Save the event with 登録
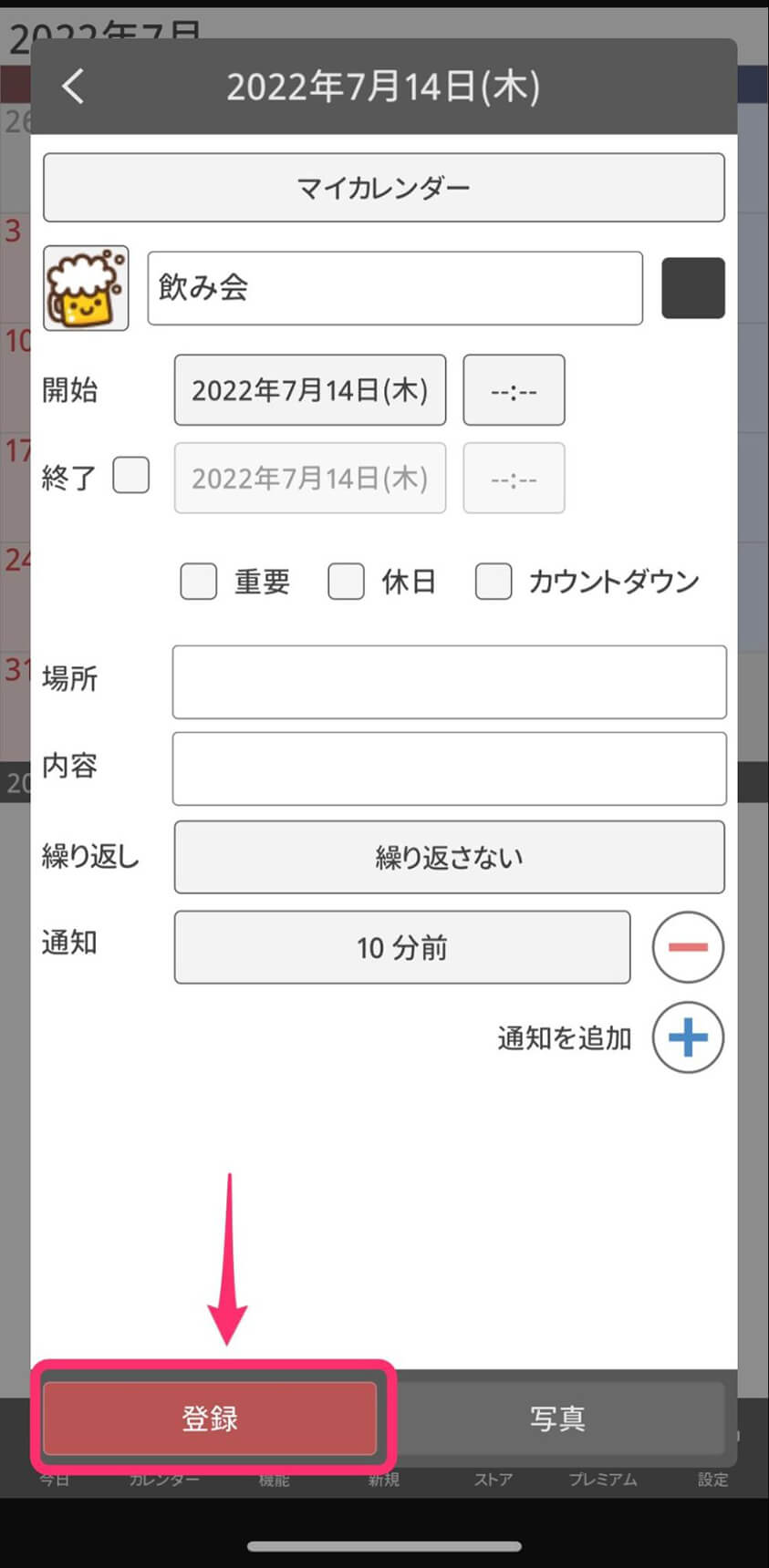The width and height of the screenshot is (769, 1568). (x=210, y=1418)
